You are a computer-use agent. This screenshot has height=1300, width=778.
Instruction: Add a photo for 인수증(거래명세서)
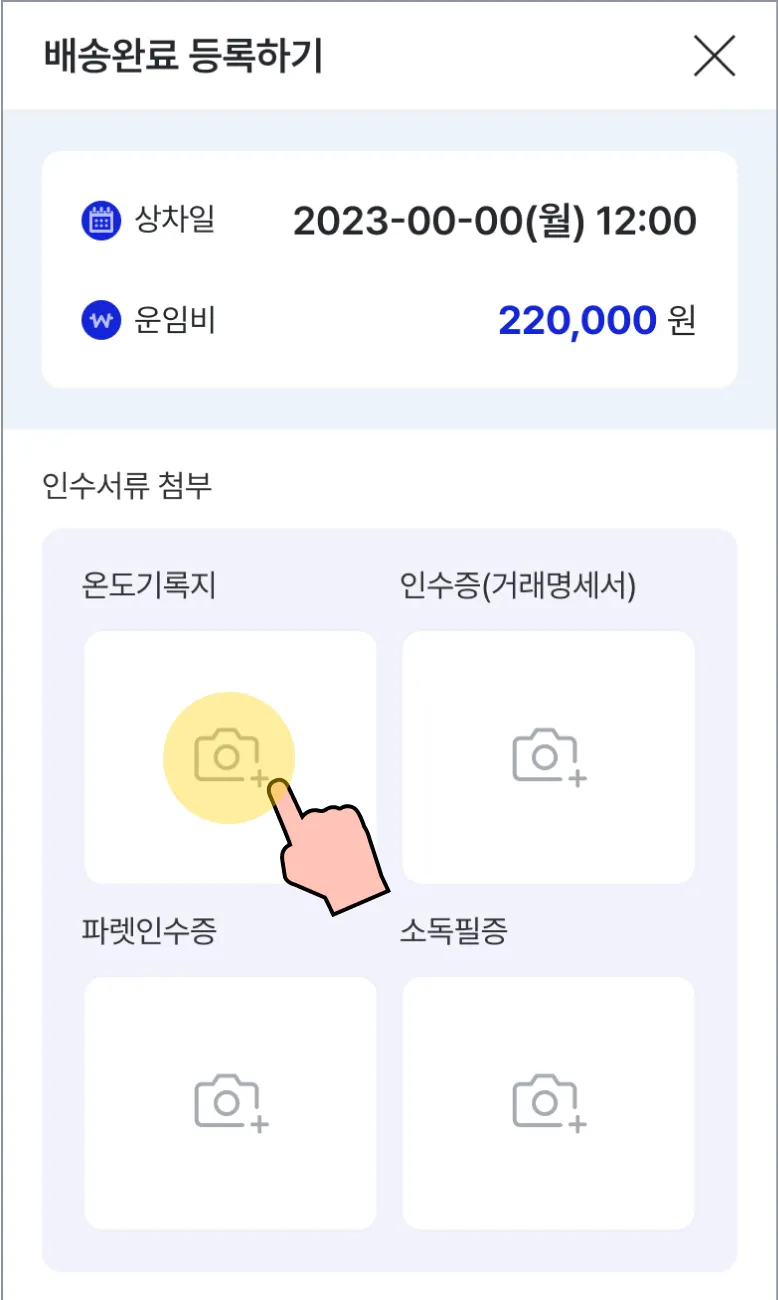[x=548, y=757]
